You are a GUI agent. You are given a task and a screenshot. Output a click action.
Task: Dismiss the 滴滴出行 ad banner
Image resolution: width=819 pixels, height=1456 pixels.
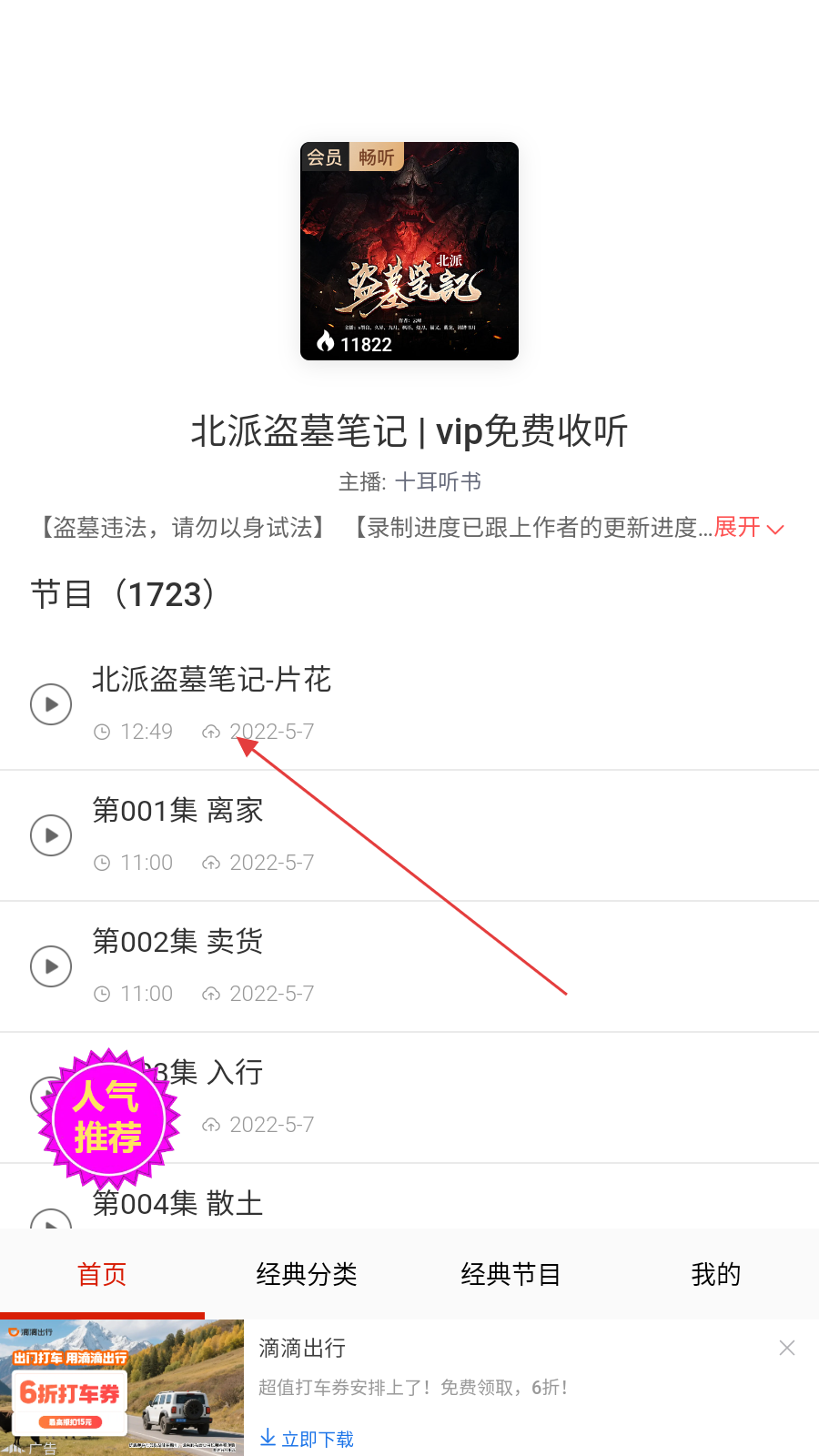point(787,1348)
